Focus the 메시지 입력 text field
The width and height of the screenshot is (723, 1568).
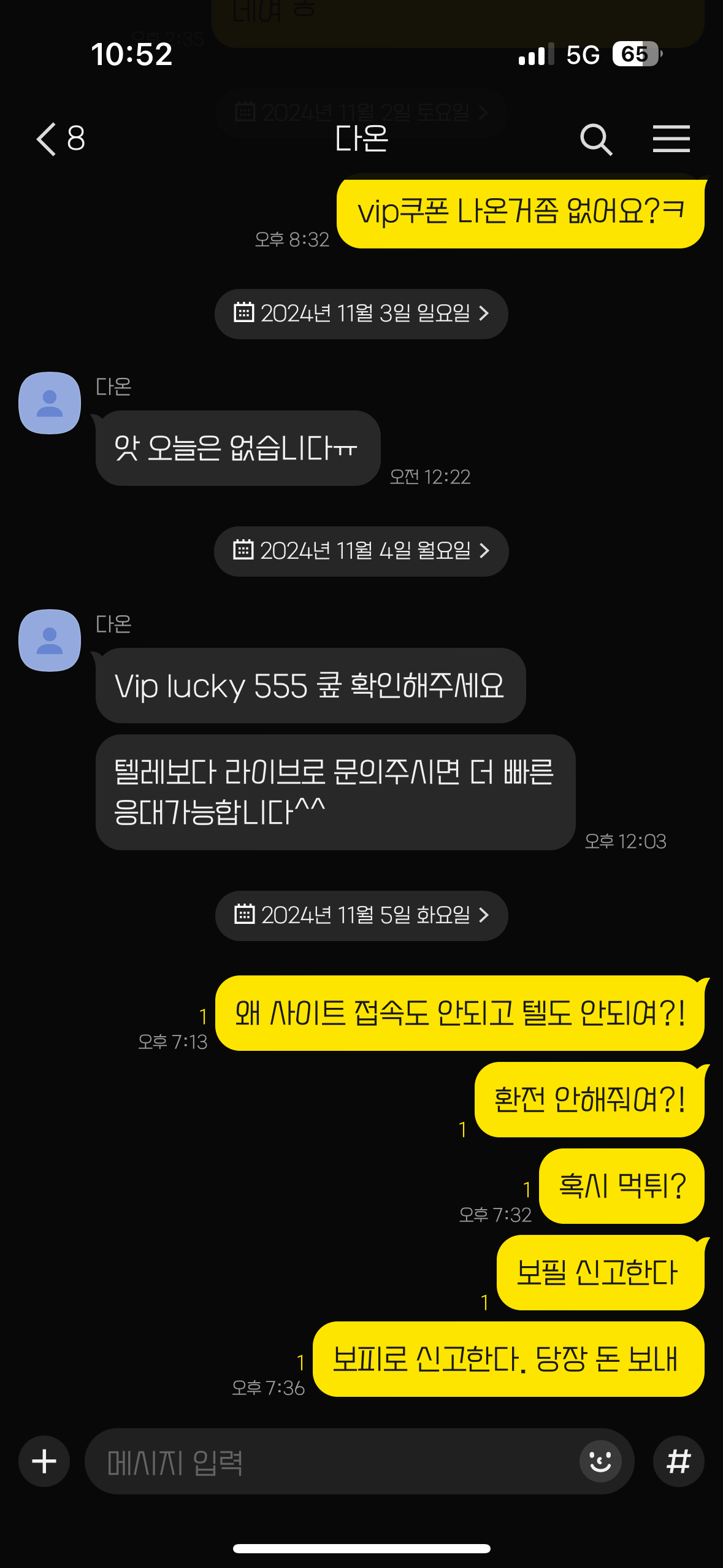pos(331,1462)
